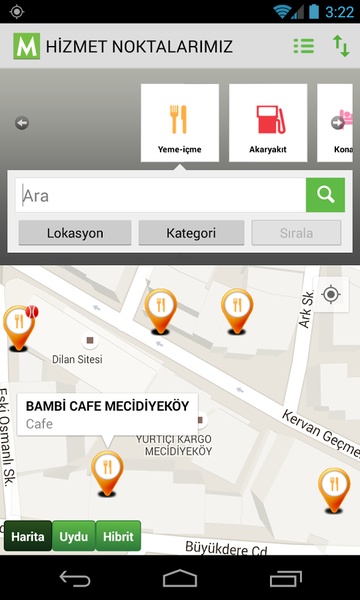Open the Kategori filter
Image resolution: width=360 pixels, height=600 pixels.
[191, 233]
